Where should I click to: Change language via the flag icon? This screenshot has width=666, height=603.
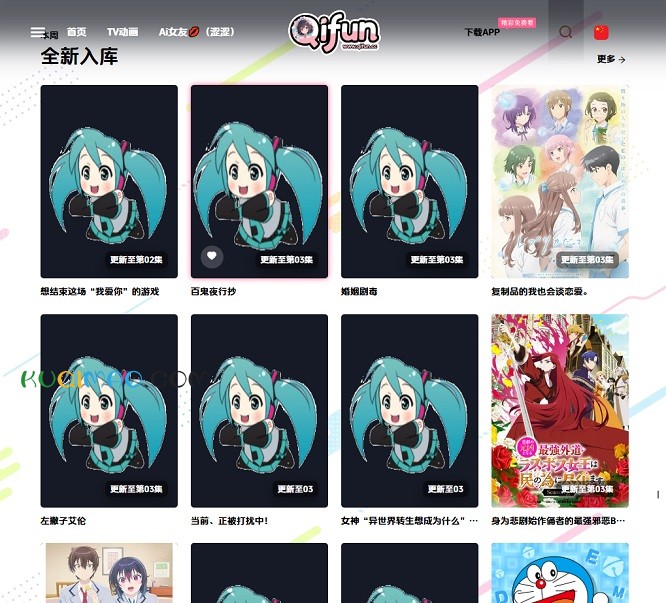tap(601, 32)
